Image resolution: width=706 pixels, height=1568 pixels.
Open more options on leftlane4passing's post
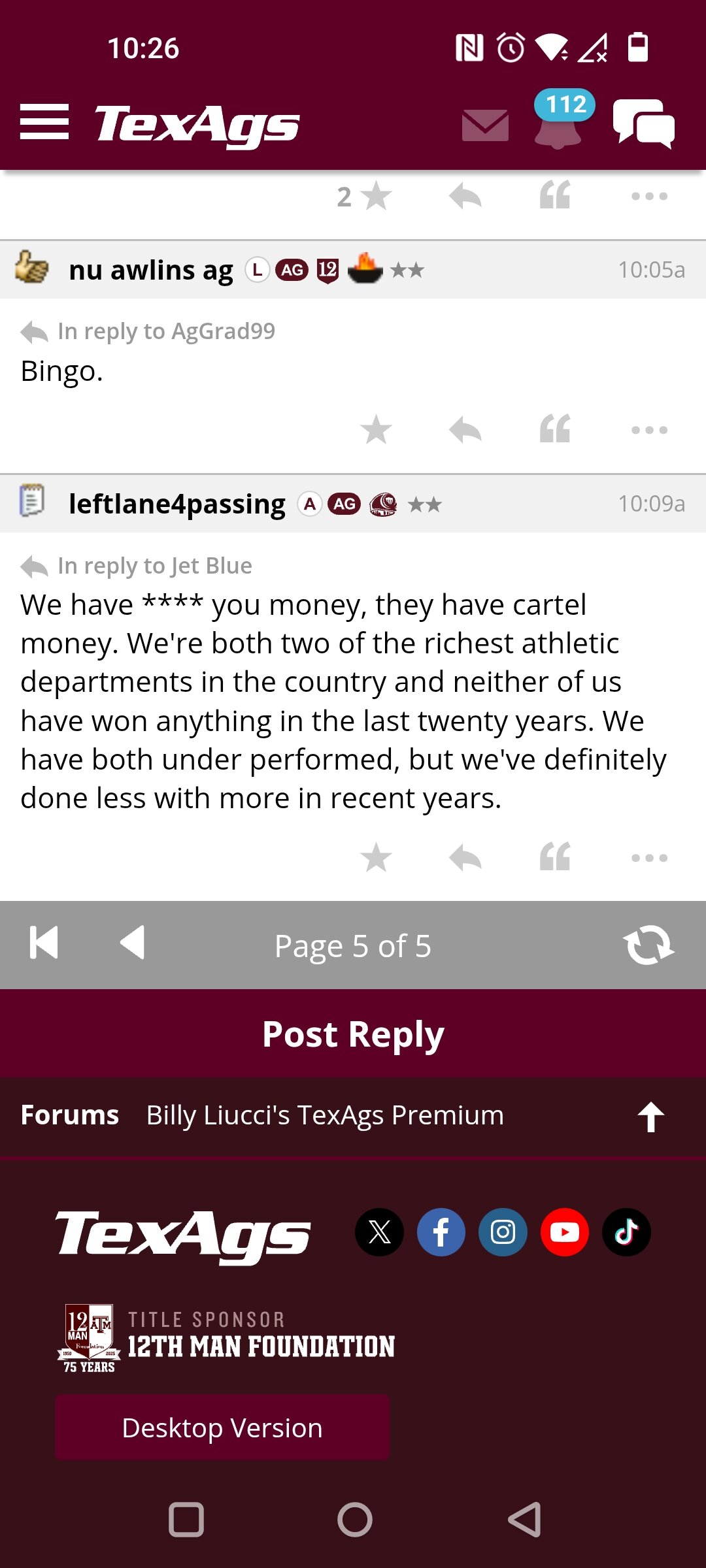coord(649,858)
